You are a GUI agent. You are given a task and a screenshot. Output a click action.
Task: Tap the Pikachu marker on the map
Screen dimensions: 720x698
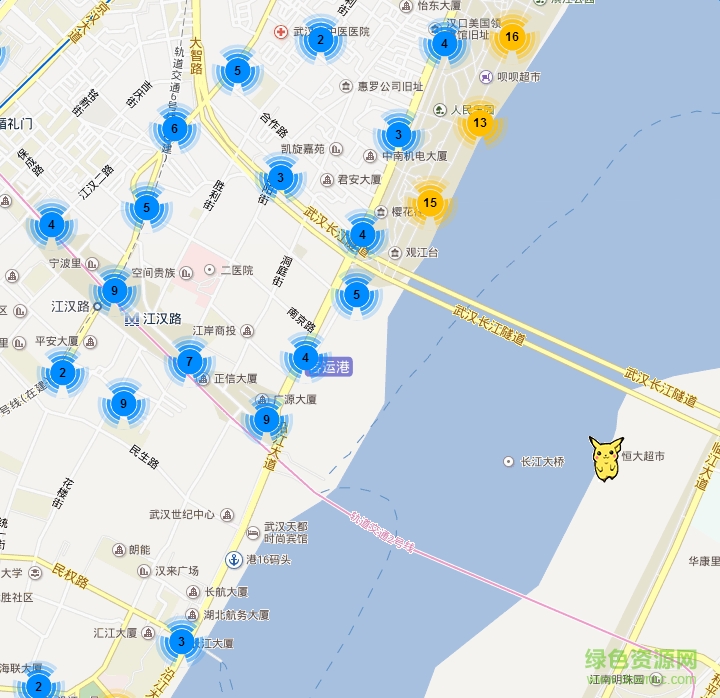(606, 458)
